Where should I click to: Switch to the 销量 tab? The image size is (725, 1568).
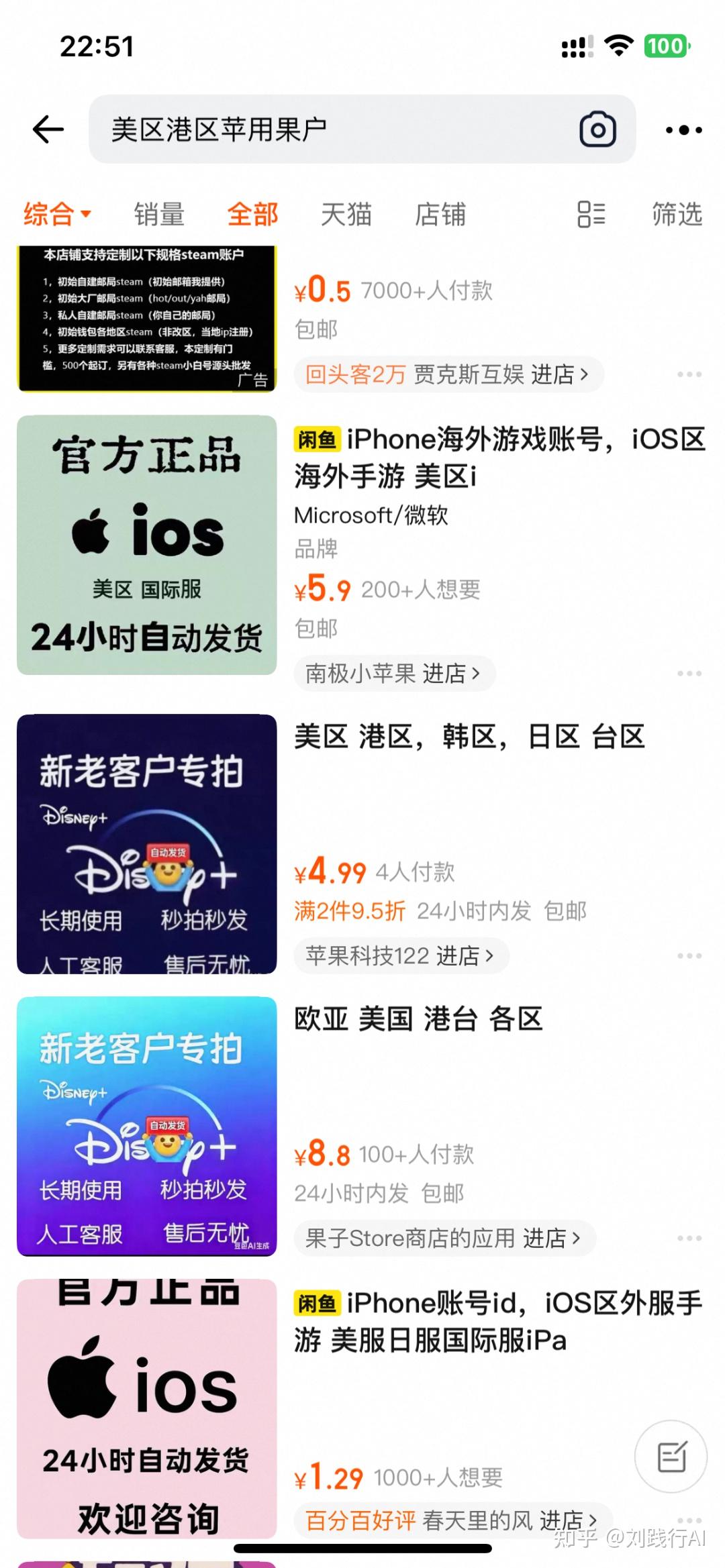click(x=159, y=214)
